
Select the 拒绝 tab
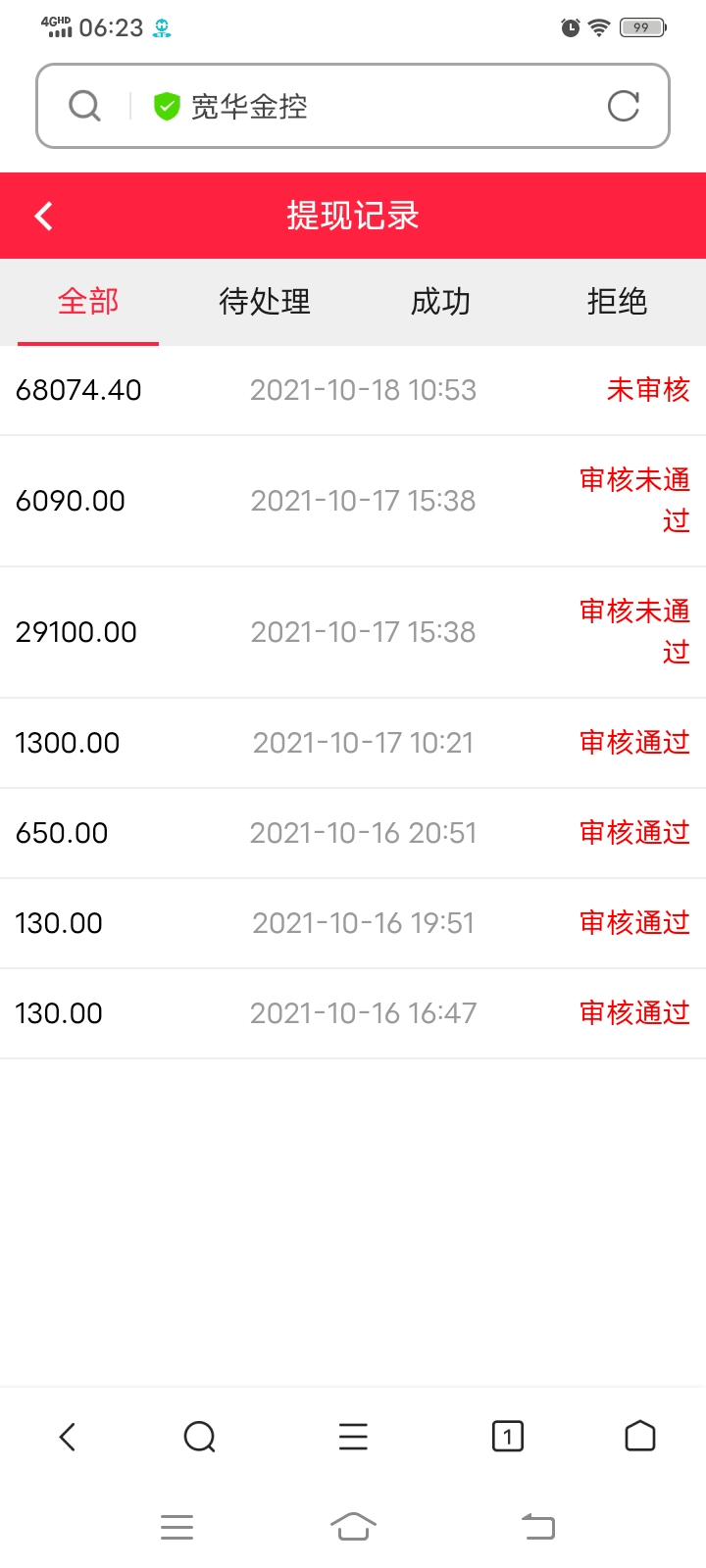coord(617,302)
